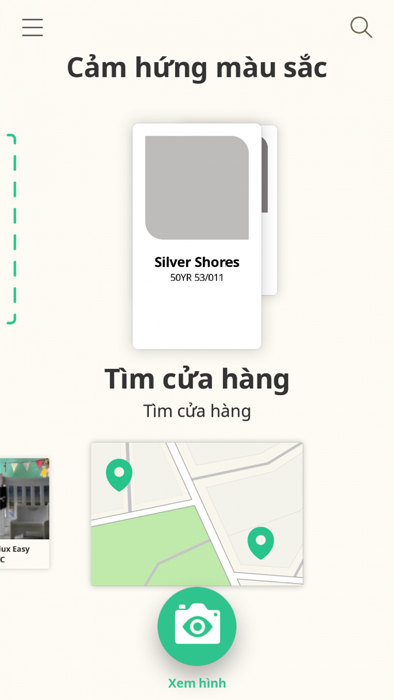The height and width of the screenshot is (700, 394).
Task: Open the search magnifier icon
Action: pos(361,27)
